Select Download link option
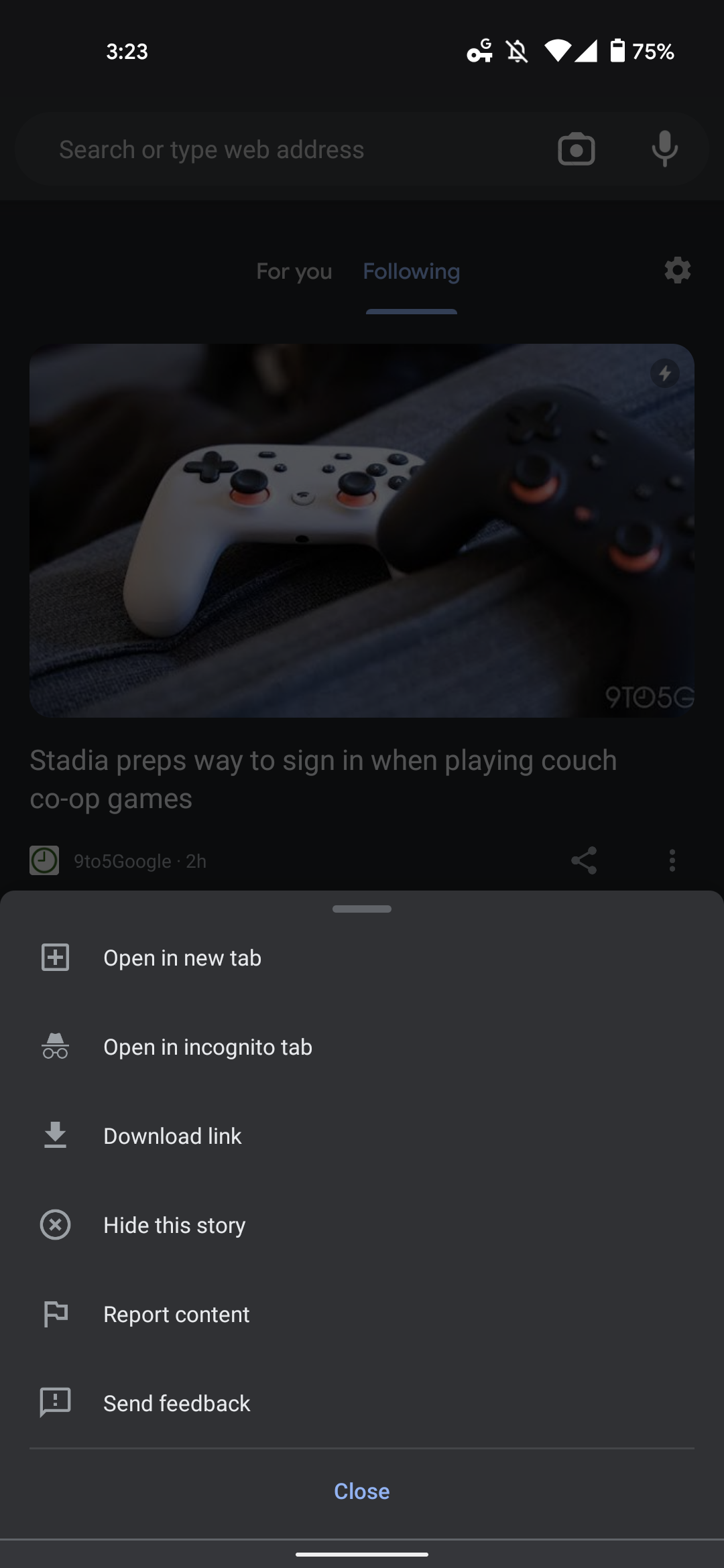The image size is (724, 1568). (172, 1136)
